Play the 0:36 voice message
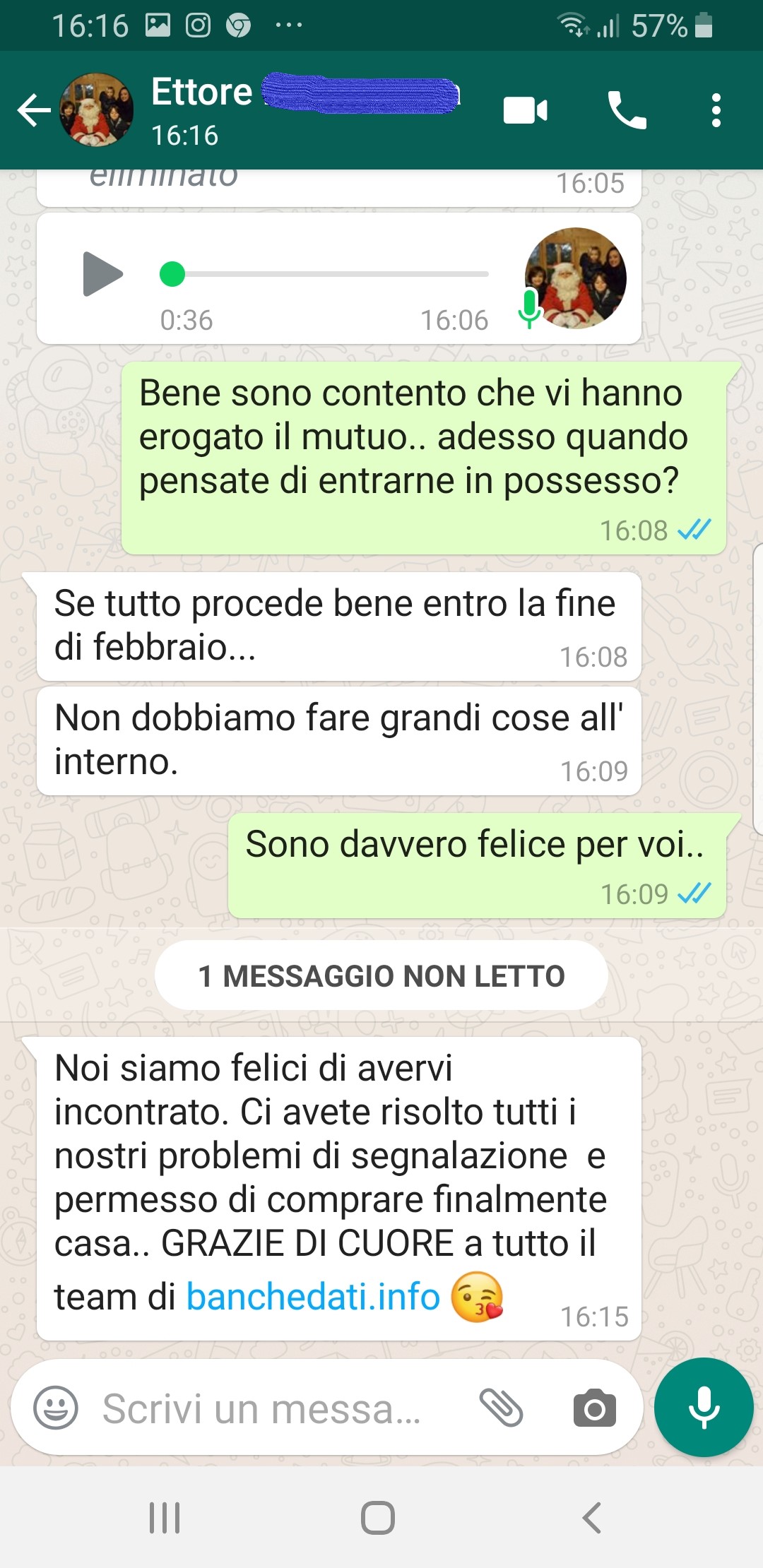This screenshot has width=763, height=1568. [x=103, y=274]
